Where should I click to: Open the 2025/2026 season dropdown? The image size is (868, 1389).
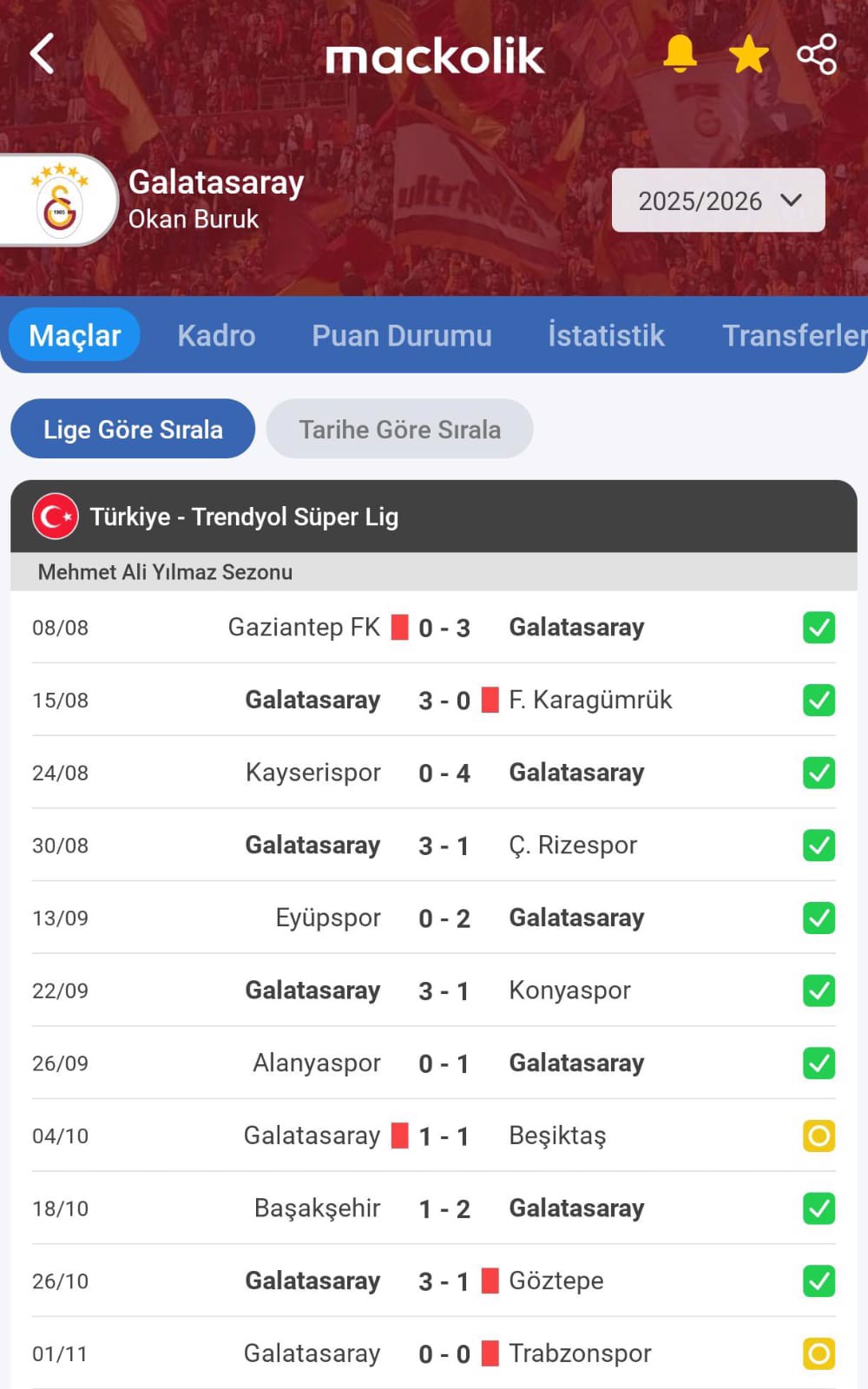[x=718, y=201]
